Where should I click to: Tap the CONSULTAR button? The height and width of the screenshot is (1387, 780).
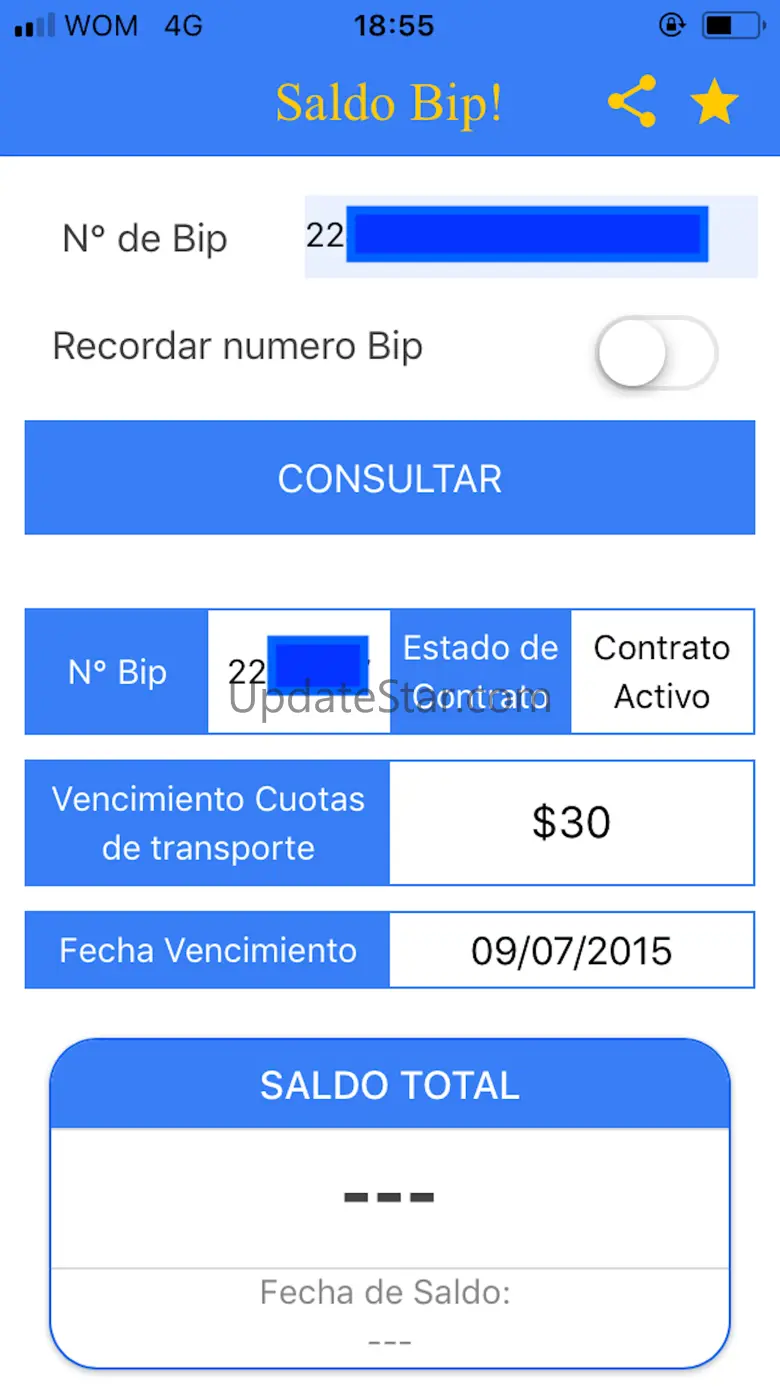[x=390, y=478]
